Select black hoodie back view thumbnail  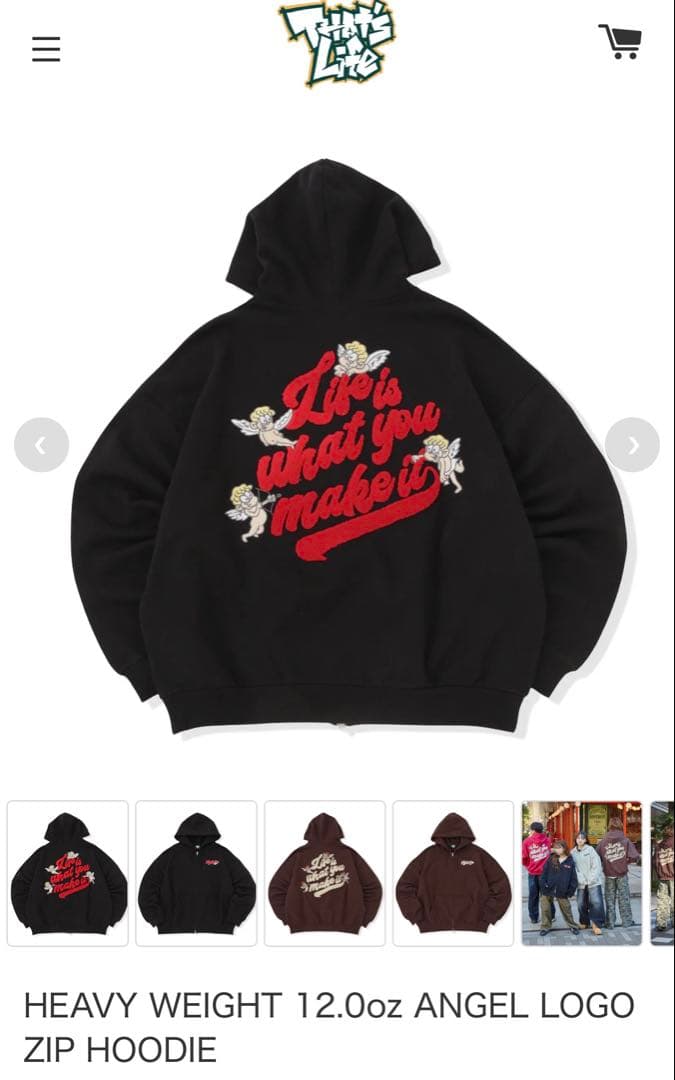tap(68, 873)
